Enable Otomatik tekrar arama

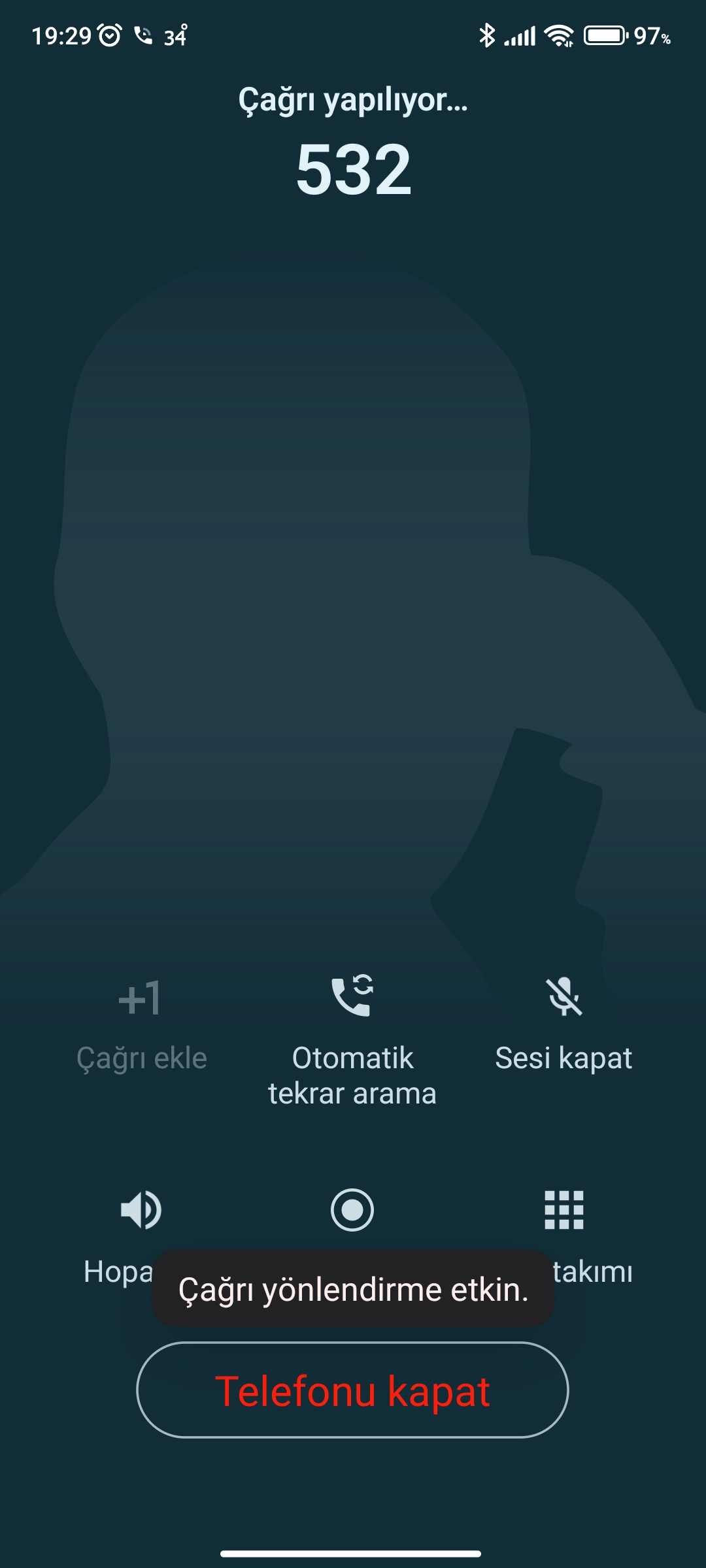pos(352,998)
